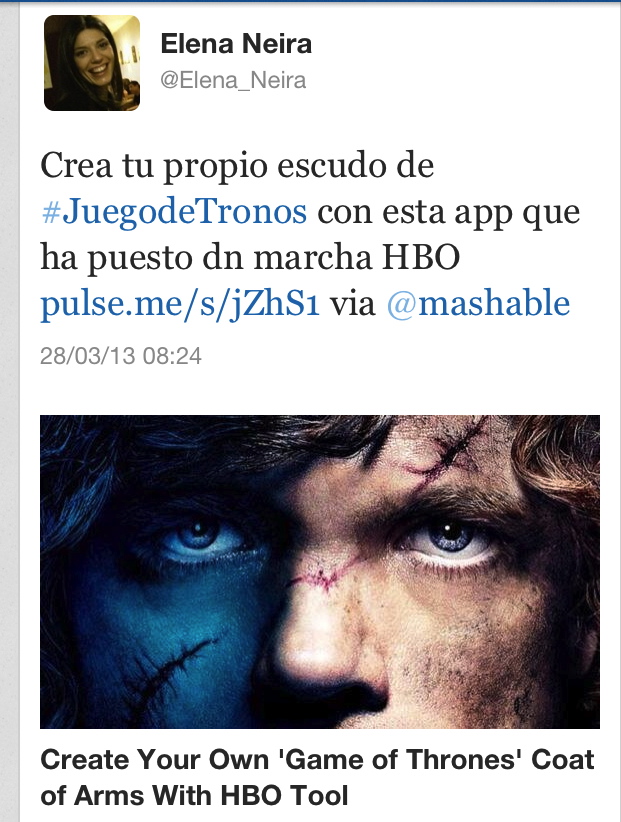Viewport: 621px width, 822px height.
Task: Open Elena Neira's profile picture
Action: [x=92, y=64]
